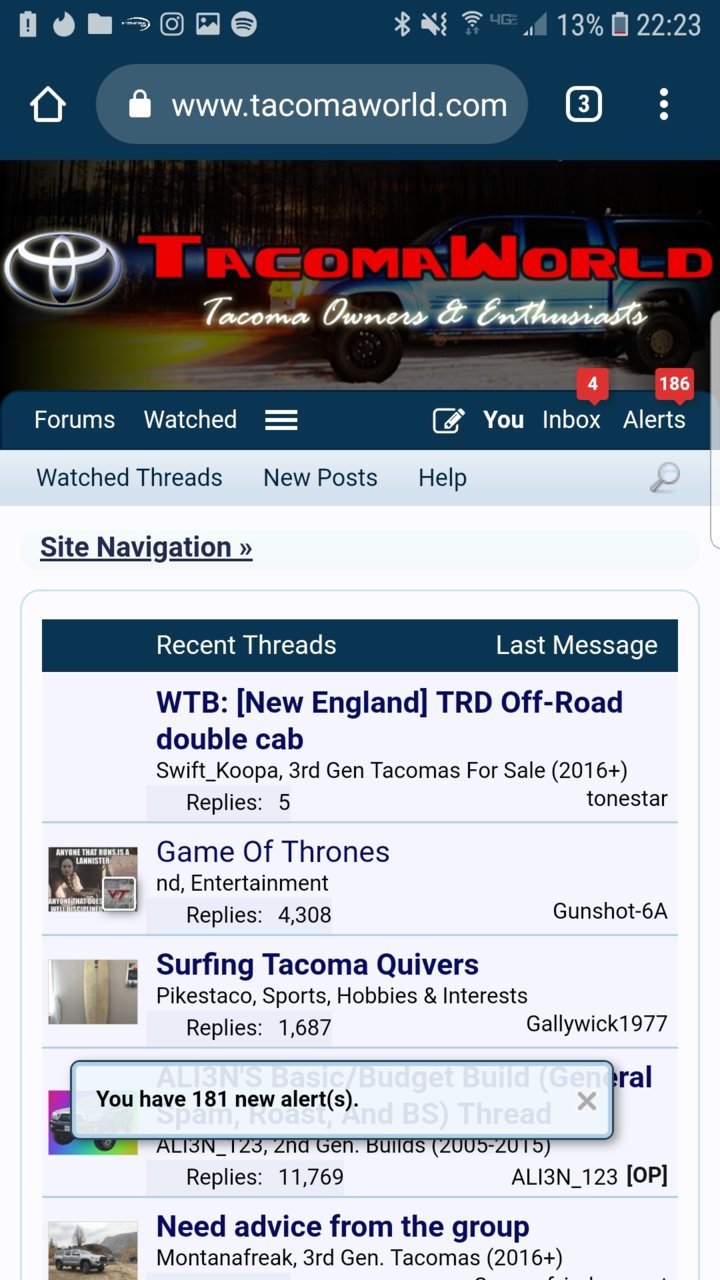Open the Watched section
The width and height of the screenshot is (720, 1280).
190,420
